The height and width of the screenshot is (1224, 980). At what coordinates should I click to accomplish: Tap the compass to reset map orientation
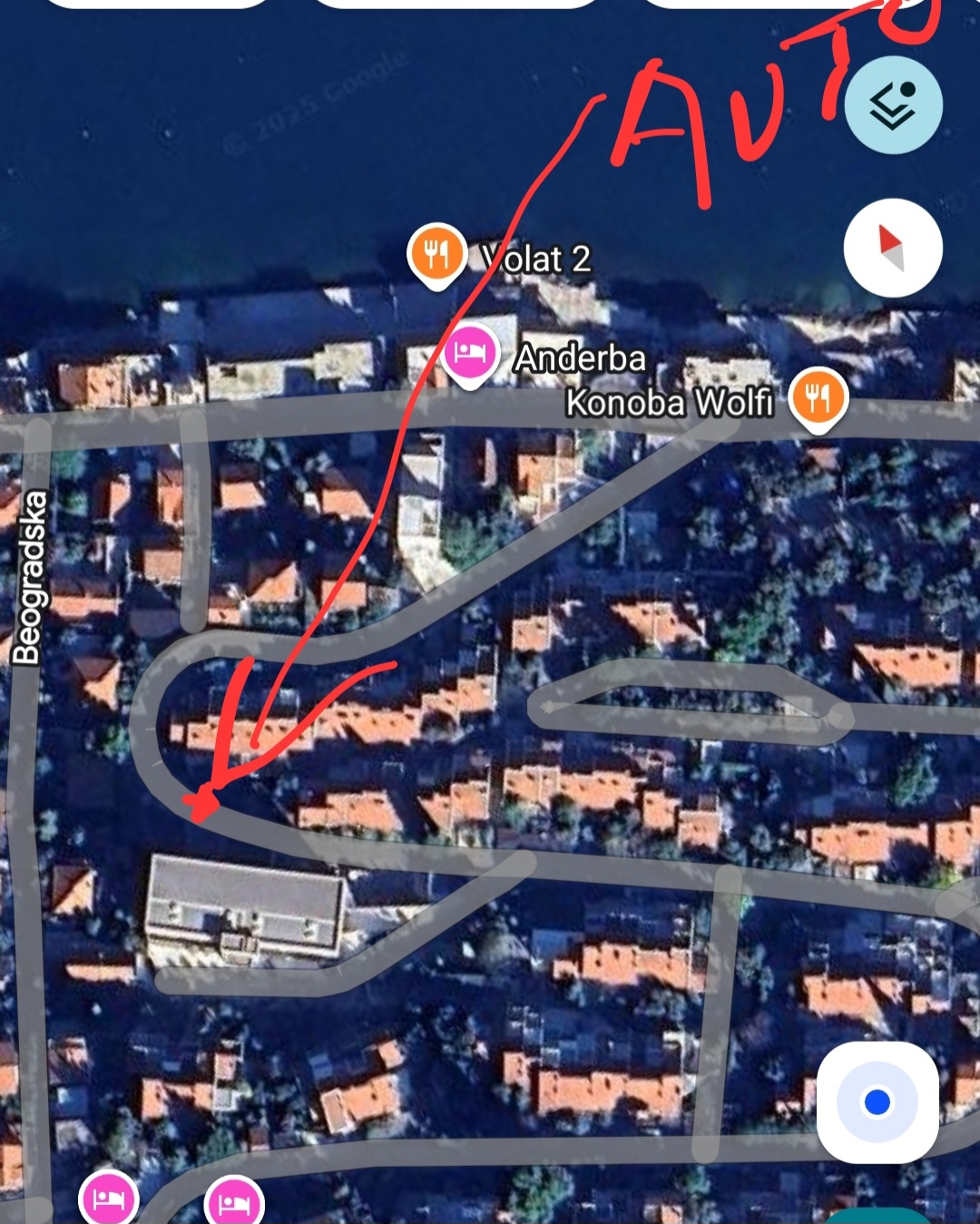(893, 248)
